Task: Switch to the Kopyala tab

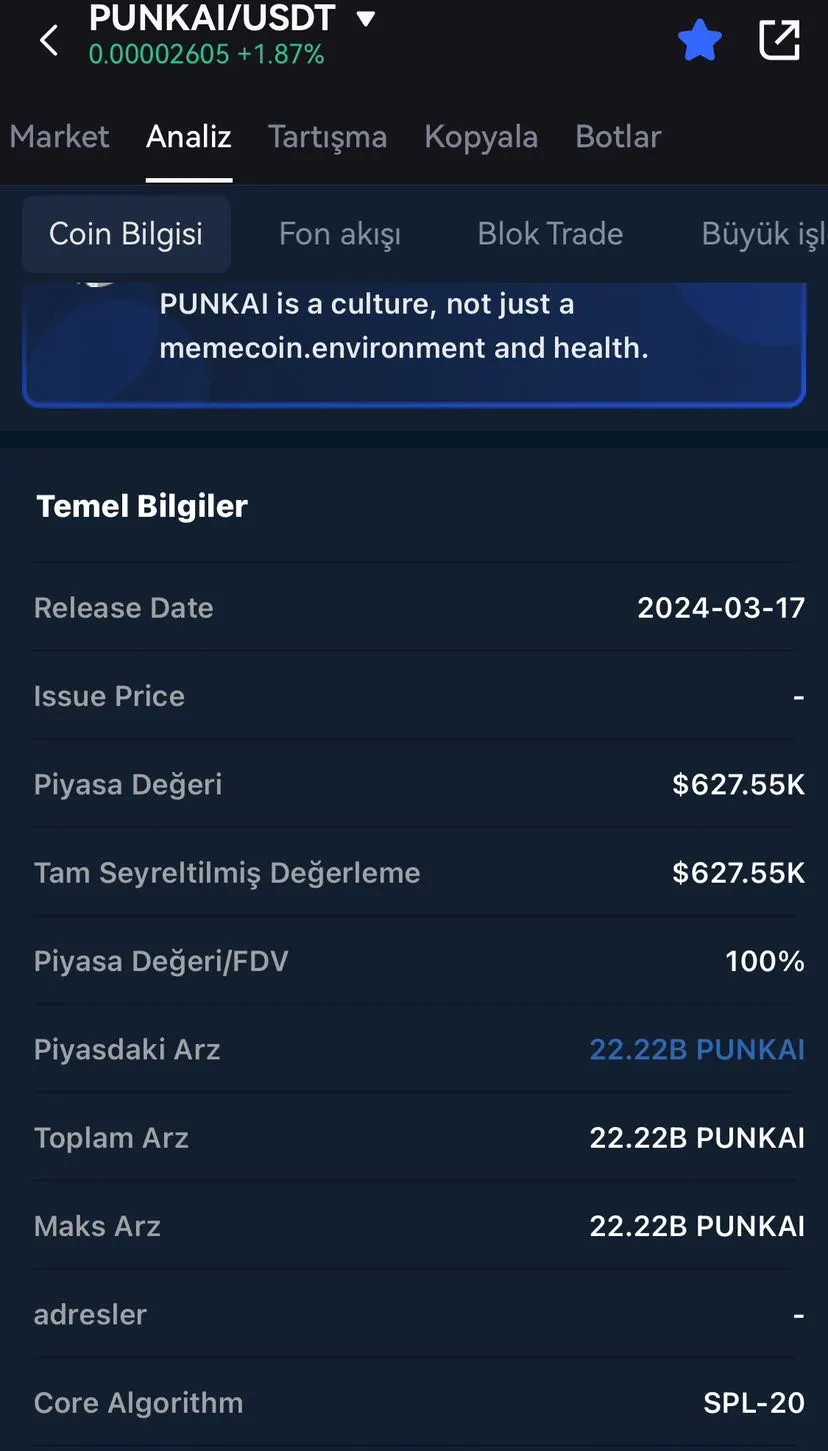Action: click(x=481, y=137)
